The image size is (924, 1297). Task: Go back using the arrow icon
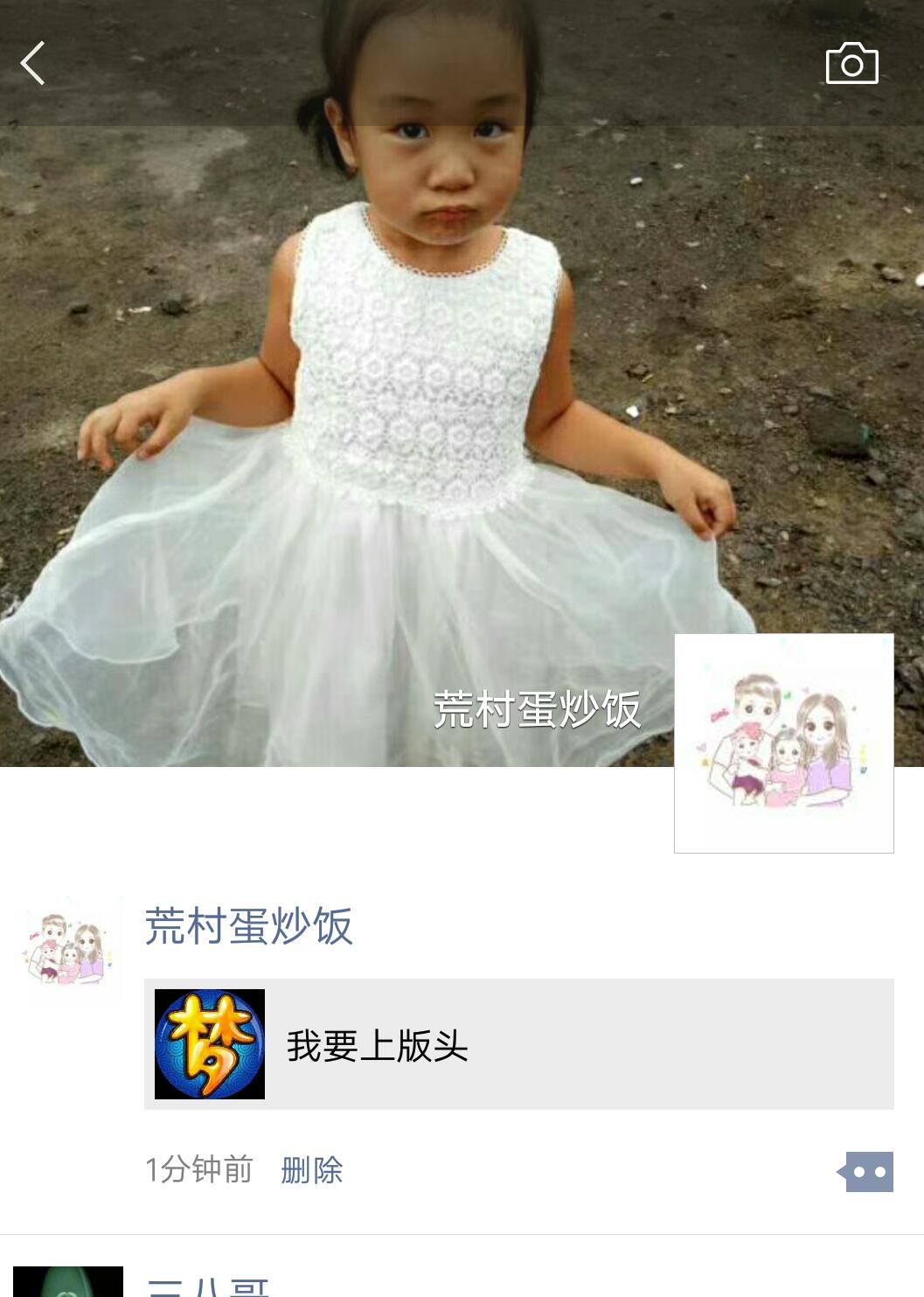pos(33,64)
